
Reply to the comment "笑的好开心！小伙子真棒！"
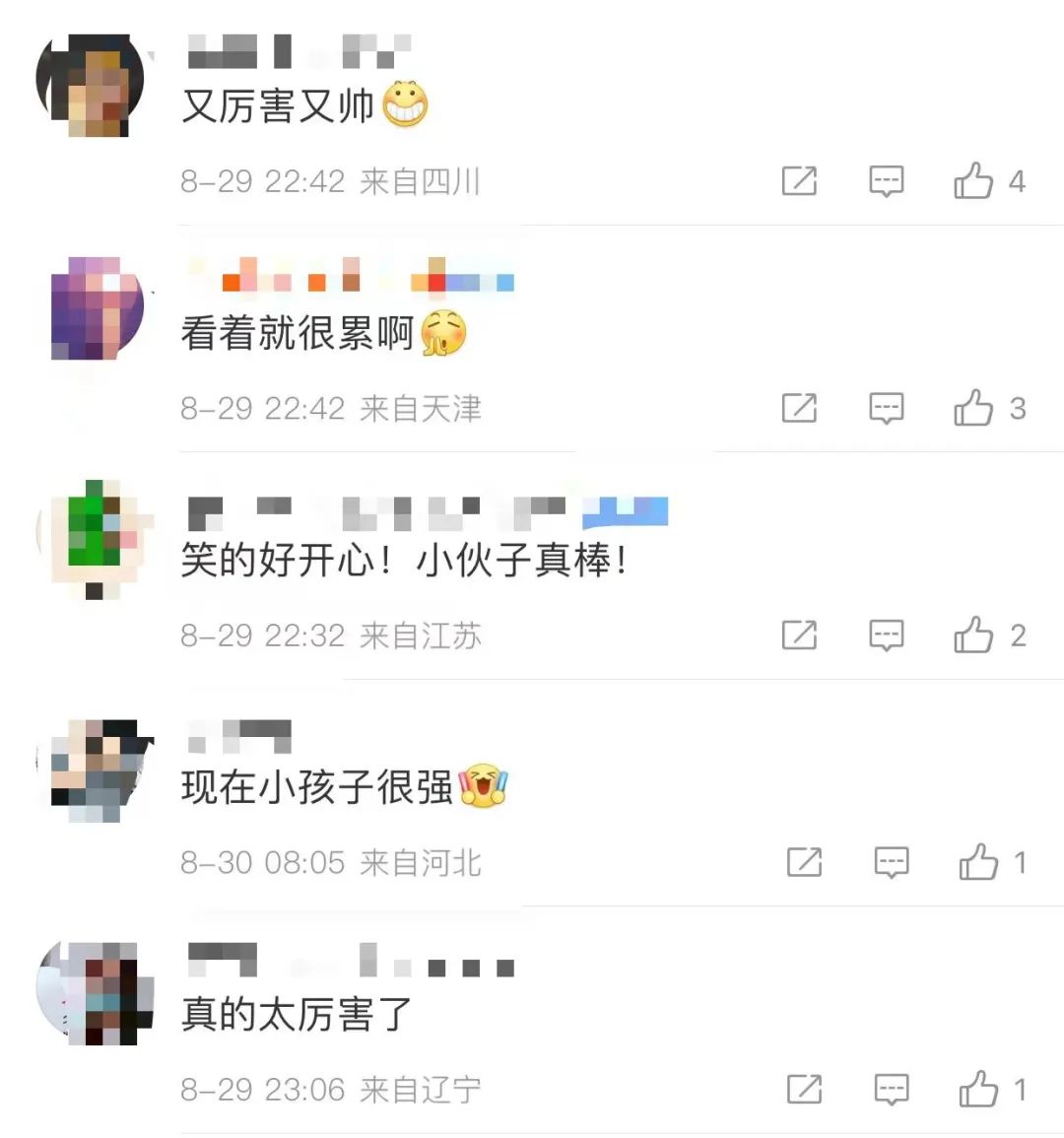(x=886, y=636)
